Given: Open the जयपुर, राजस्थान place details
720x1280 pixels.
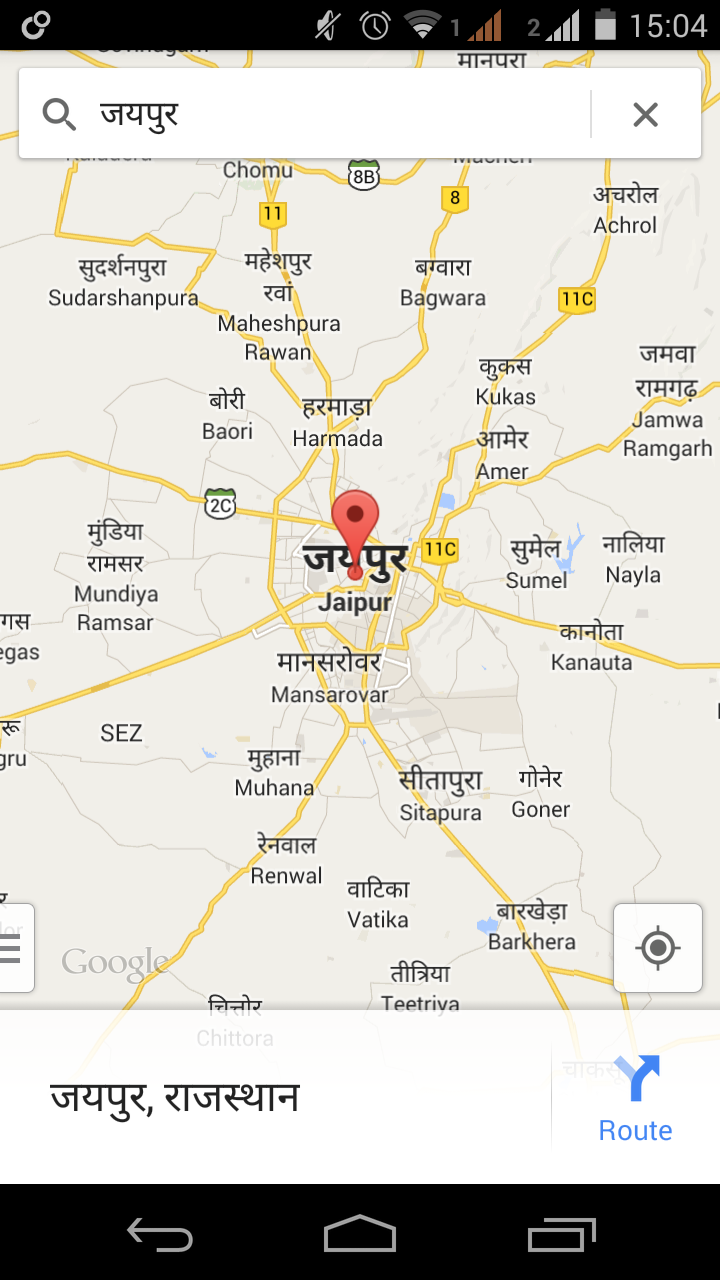Looking at the screenshot, I should click(275, 1098).
